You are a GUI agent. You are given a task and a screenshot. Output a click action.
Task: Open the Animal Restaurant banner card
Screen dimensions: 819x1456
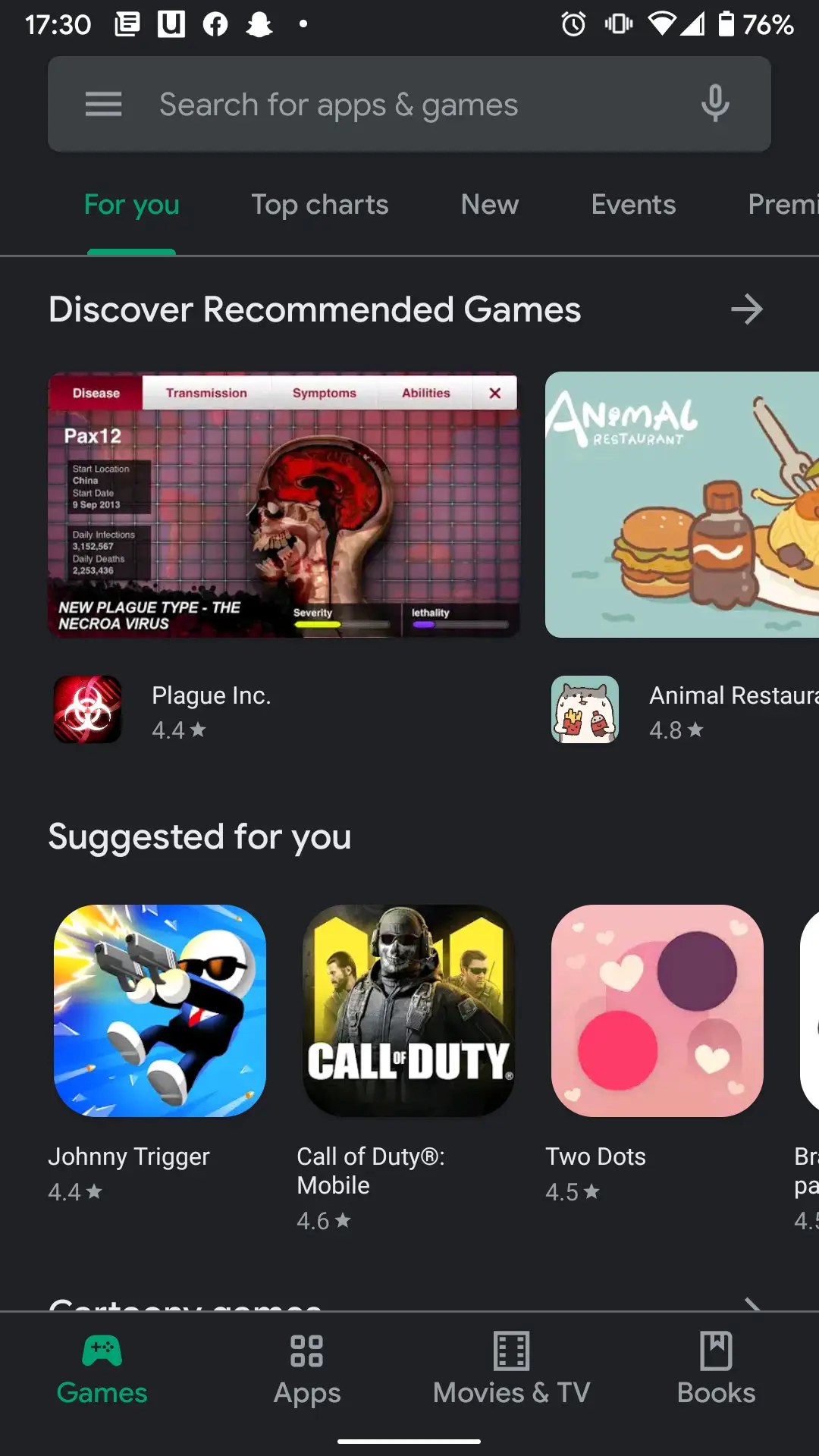point(682,504)
